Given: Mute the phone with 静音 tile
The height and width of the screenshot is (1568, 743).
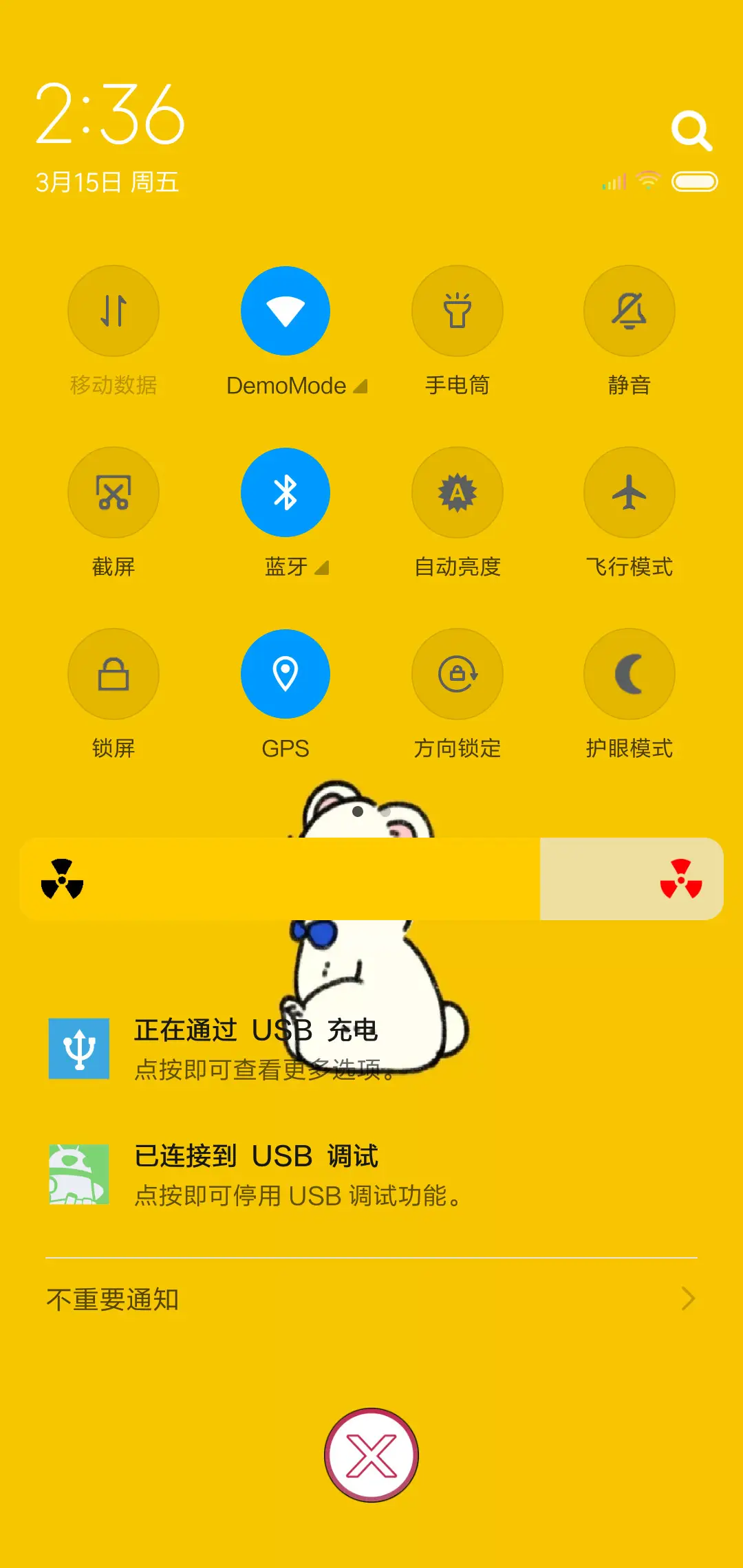Looking at the screenshot, I should (629, 311).
